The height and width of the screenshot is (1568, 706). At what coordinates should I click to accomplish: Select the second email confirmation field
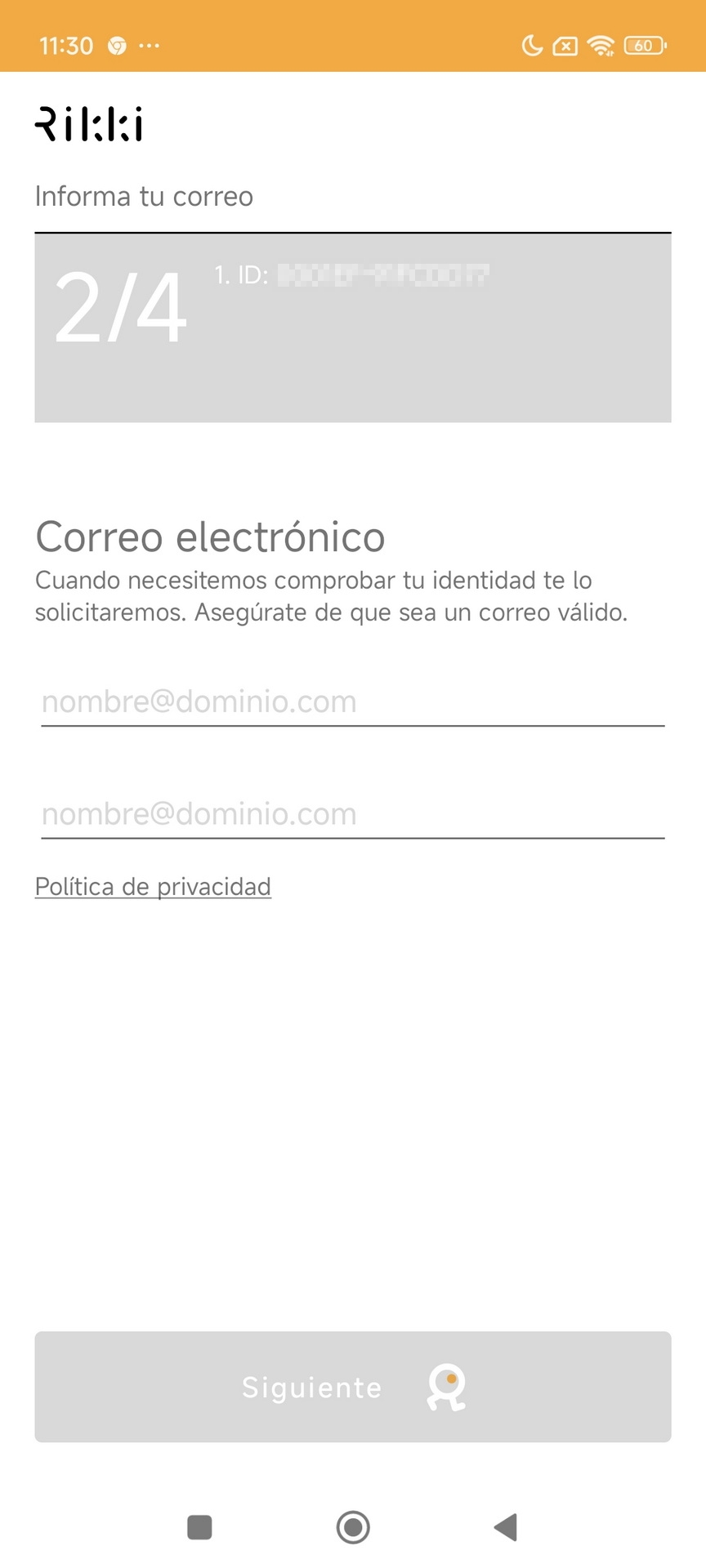coord(353,814)
